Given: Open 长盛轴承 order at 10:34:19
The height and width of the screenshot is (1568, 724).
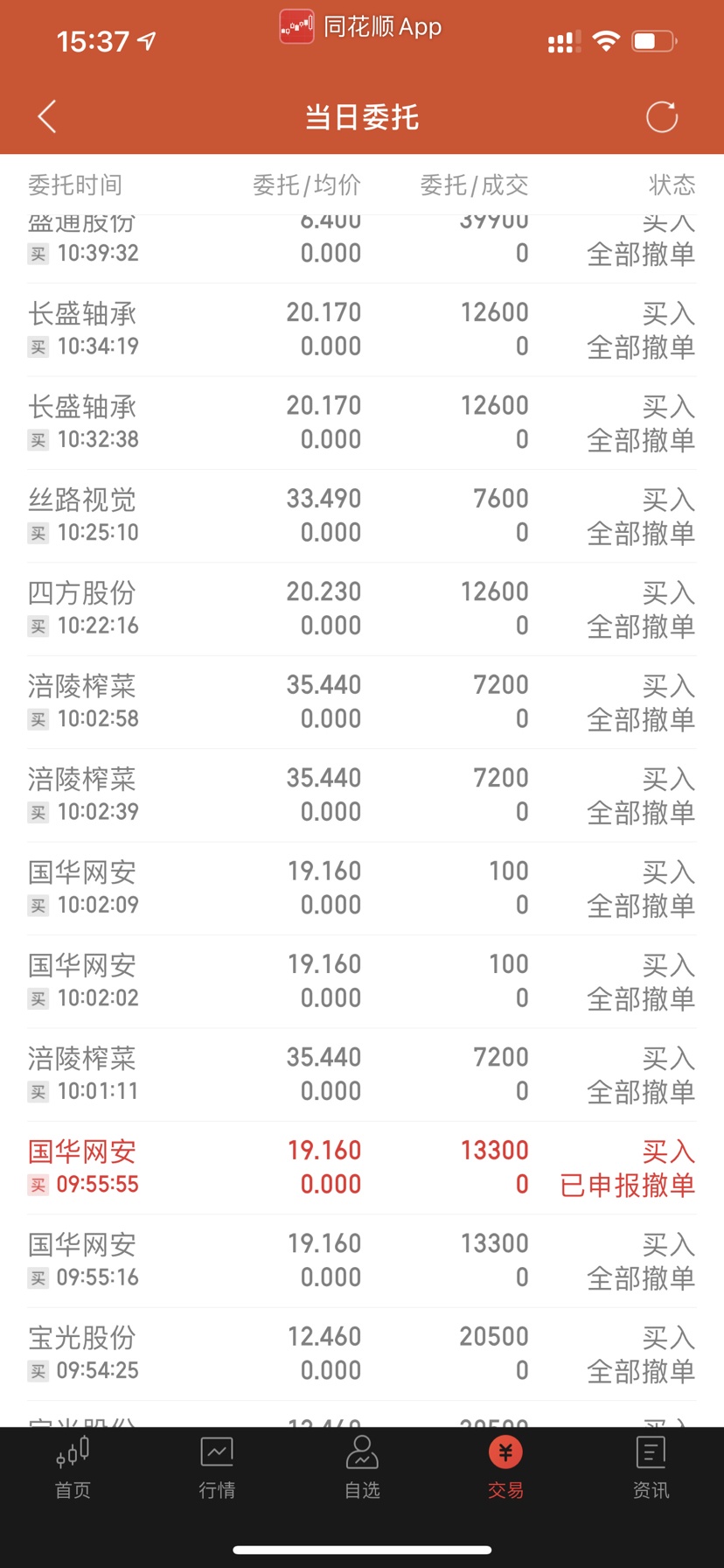Looking at the screenshot, I should pos(362,330).
